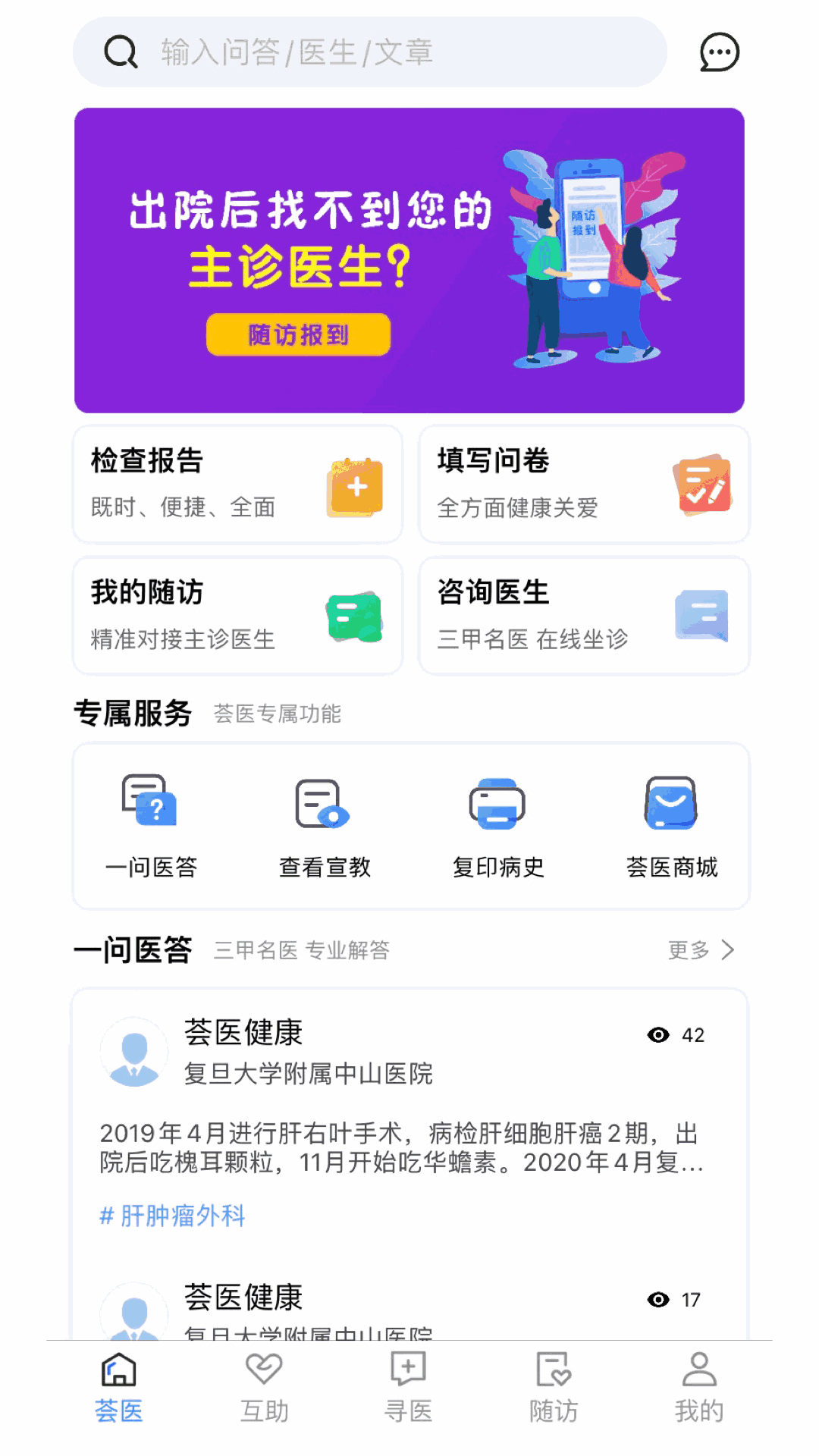
Task: Open the search box for 问答/医生/文章
Action: tap(370, 52)
